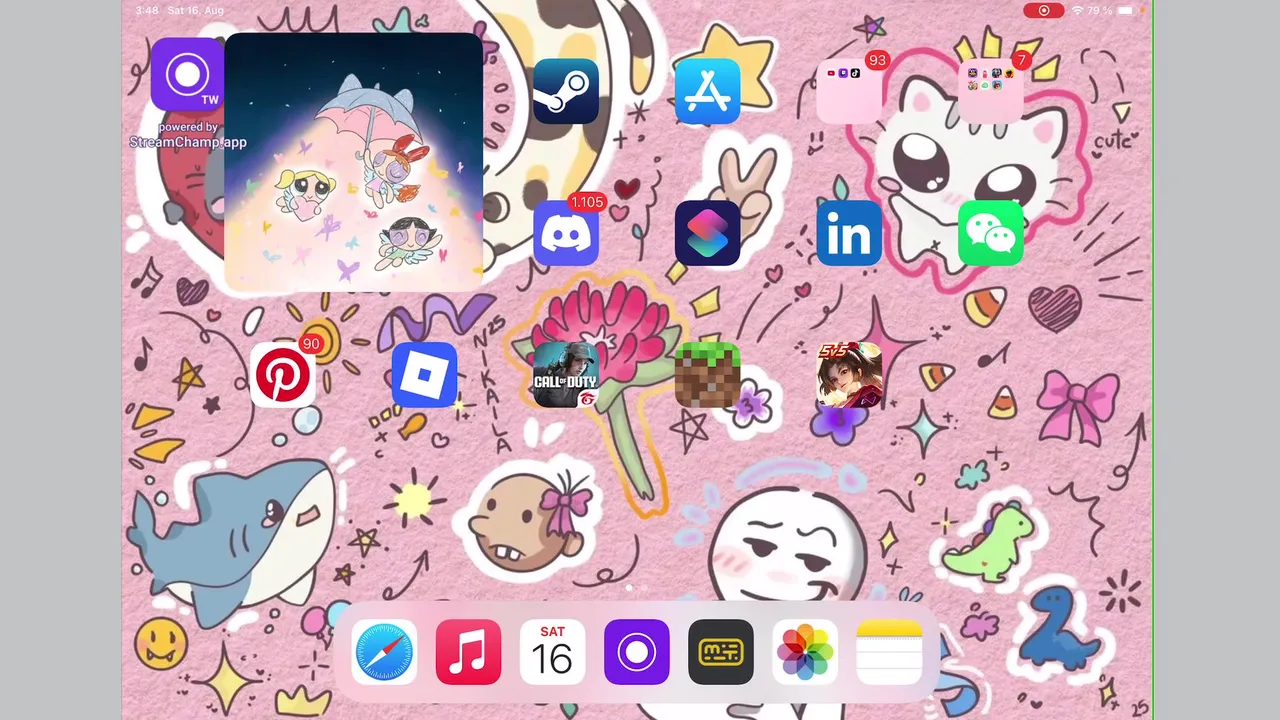Open the purple screen recorder app in dock

click(x=637, y=652)
